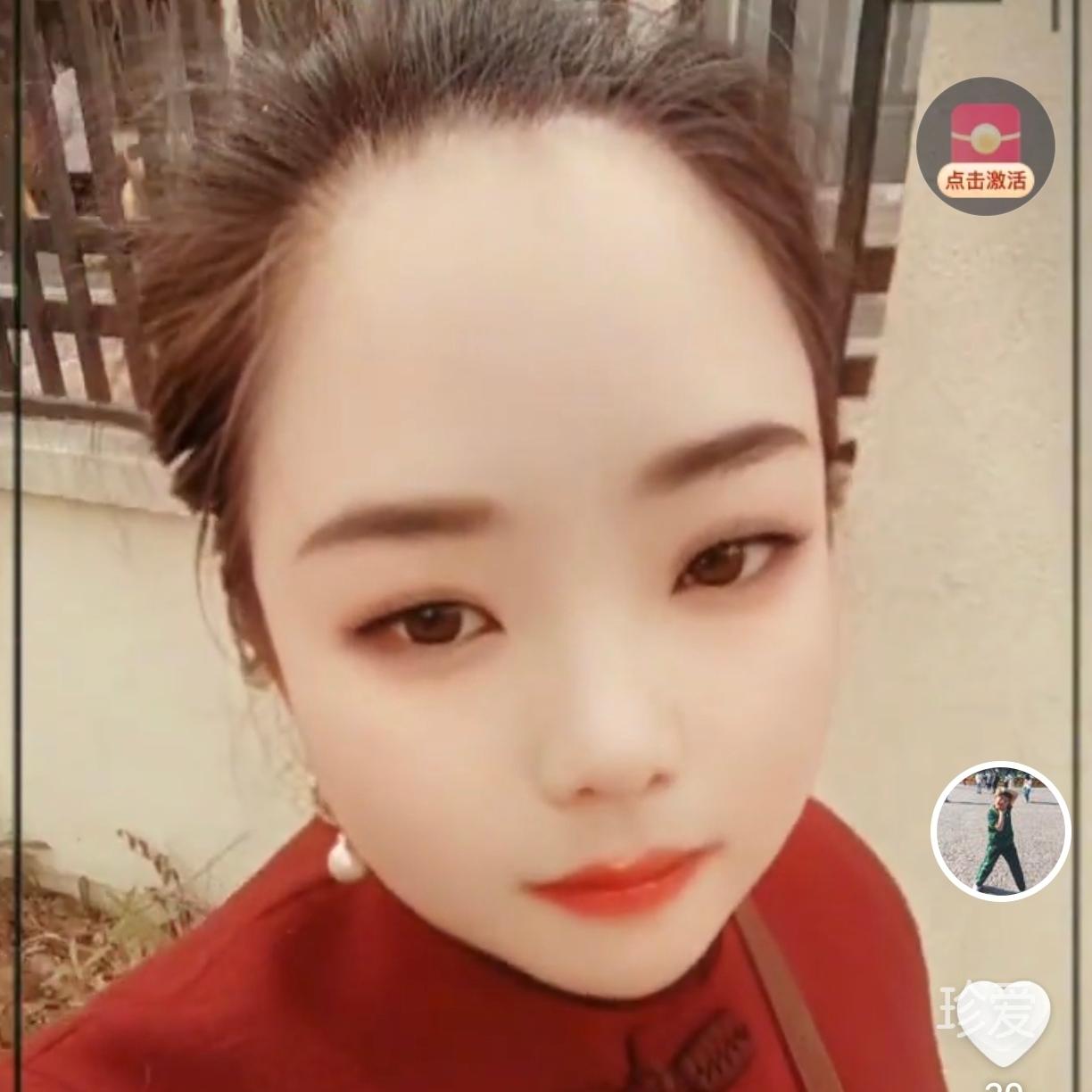Open the creator's profile avatar
Viewport: 1092px width, 1092px height.
tap(999, 829)
